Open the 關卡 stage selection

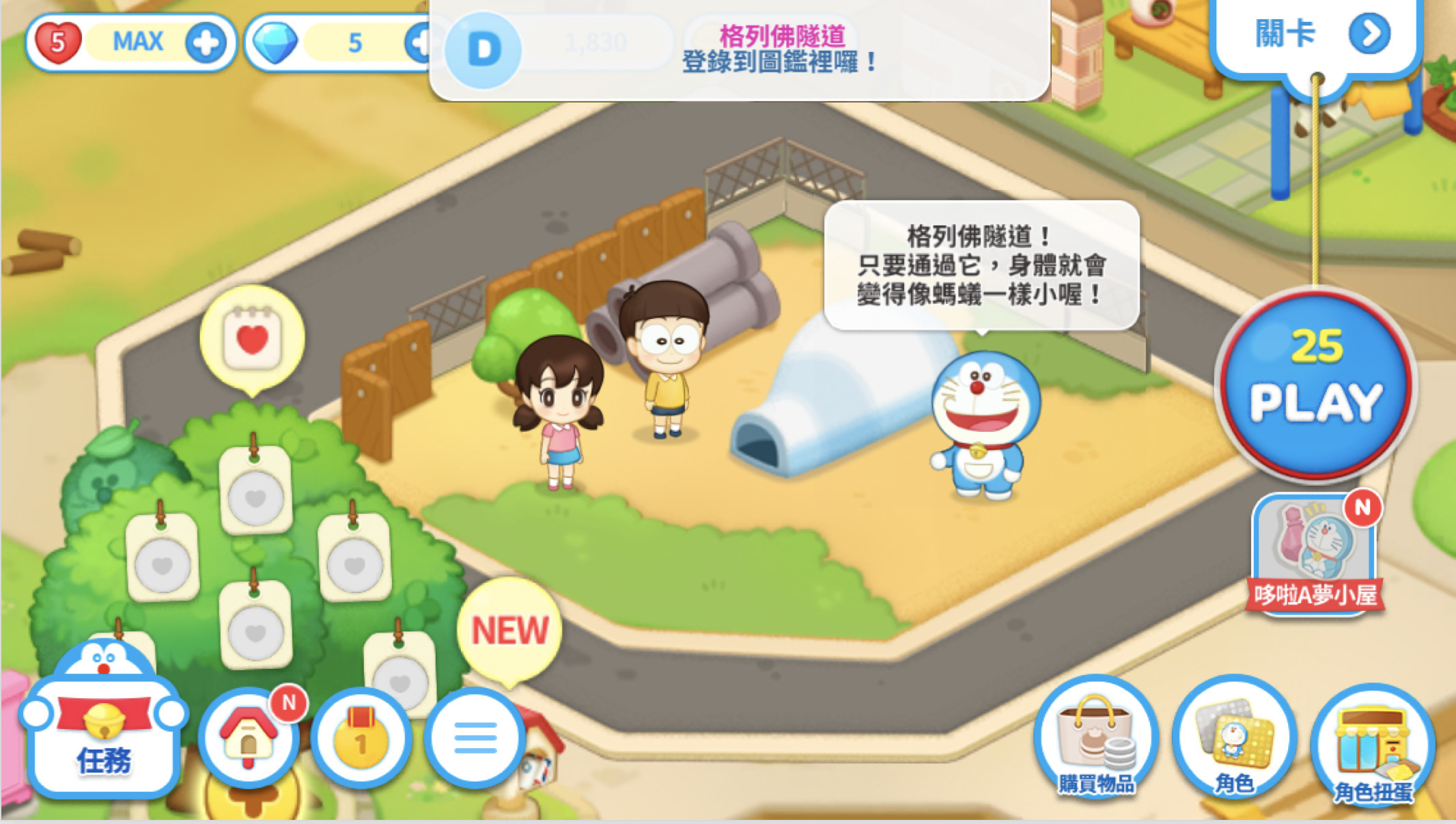[x=1316, y=34]
